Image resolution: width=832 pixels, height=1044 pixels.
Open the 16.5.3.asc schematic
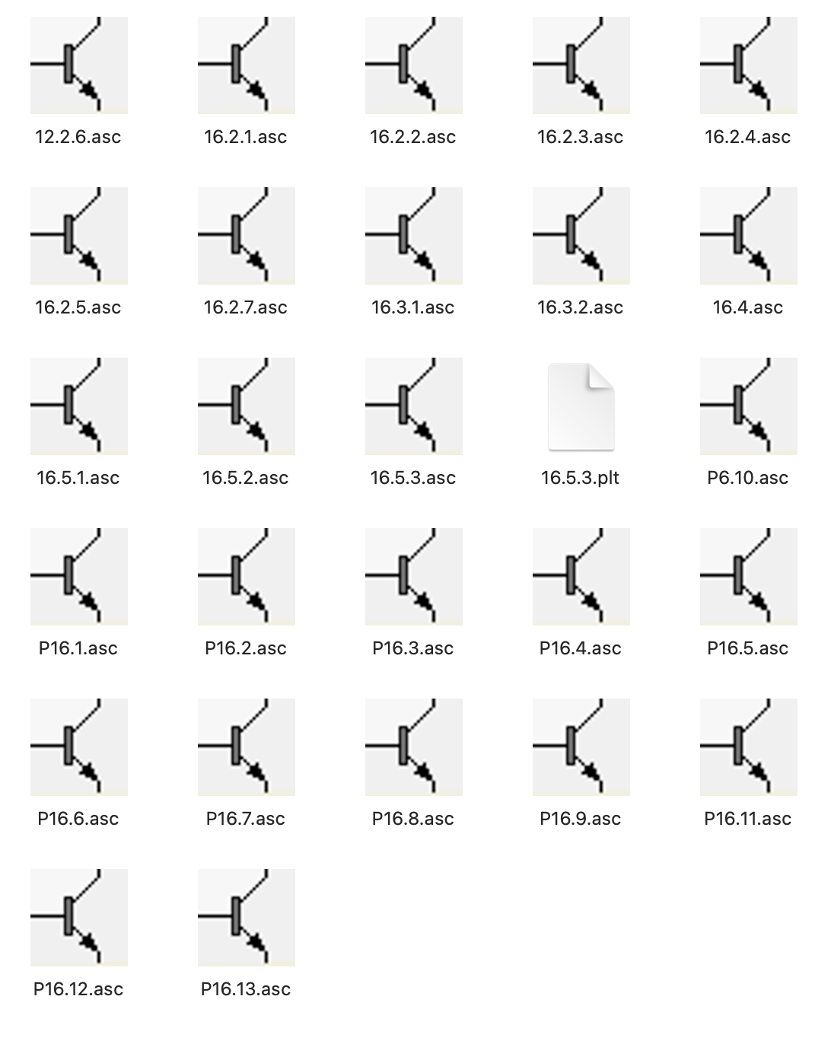(x=413, y=407)
